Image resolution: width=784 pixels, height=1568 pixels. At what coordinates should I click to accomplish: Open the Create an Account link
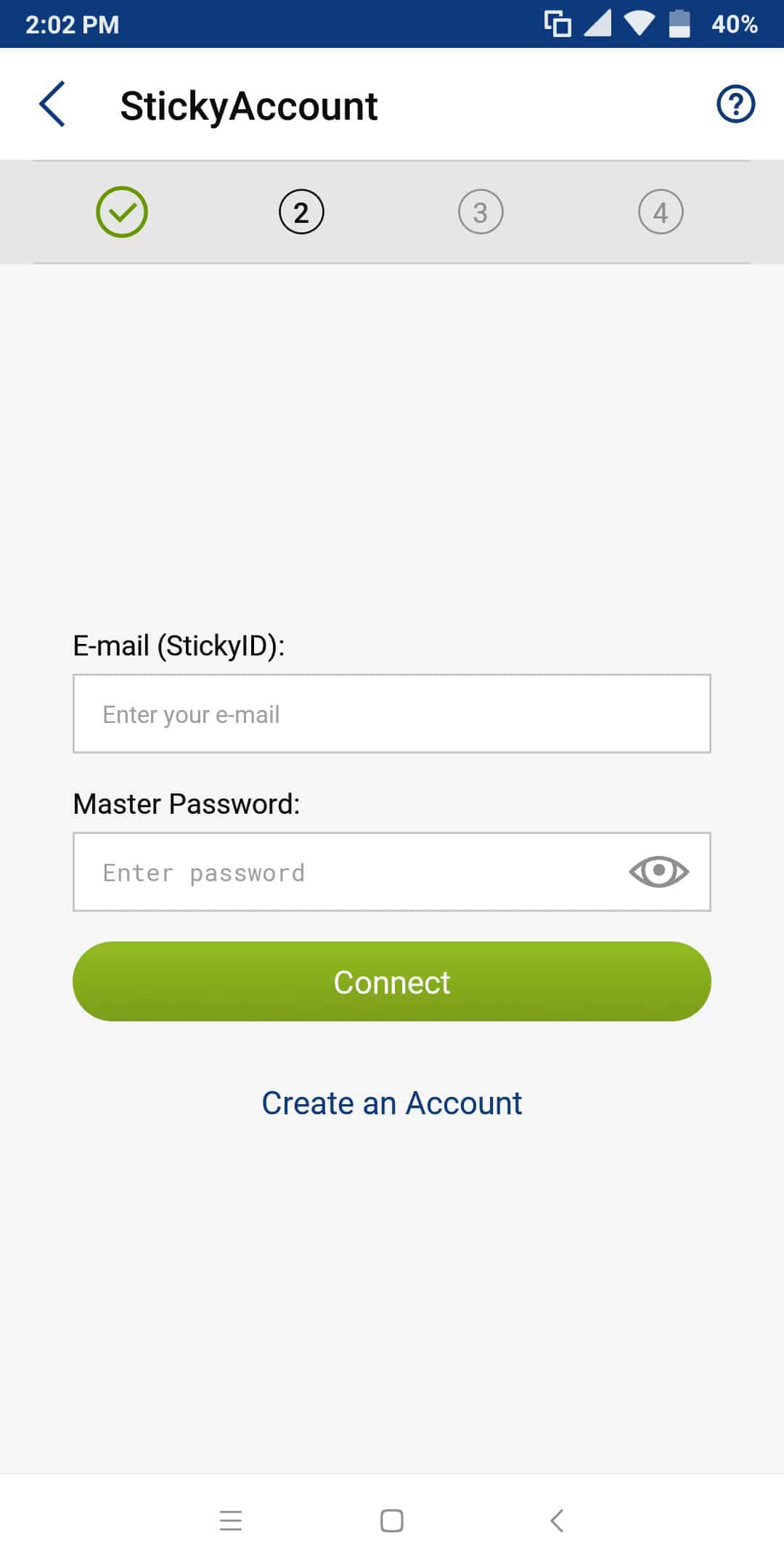(392, 1103)
